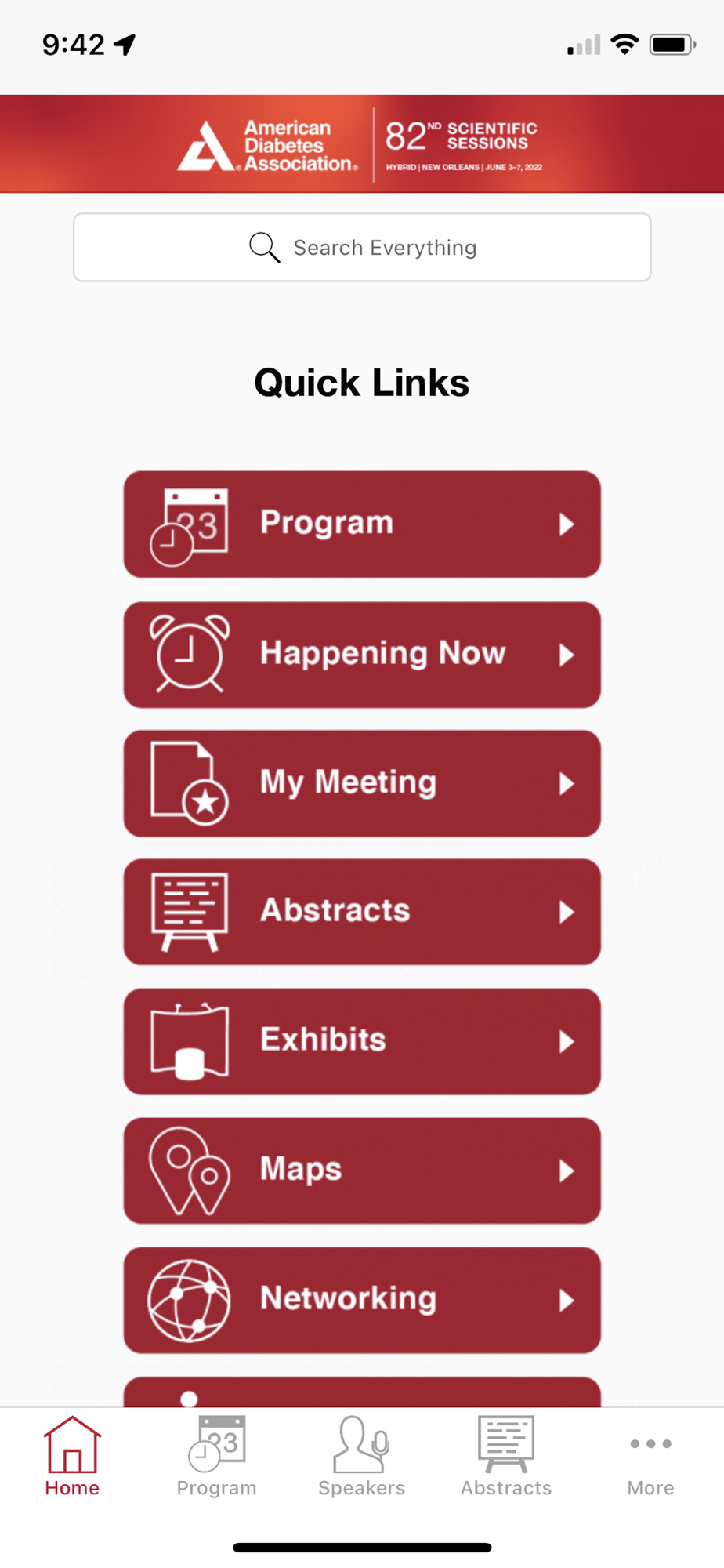This screenshot has width=724, height=1568.
Task: Open the Program quick link
Action: click(x=362, y=524)
